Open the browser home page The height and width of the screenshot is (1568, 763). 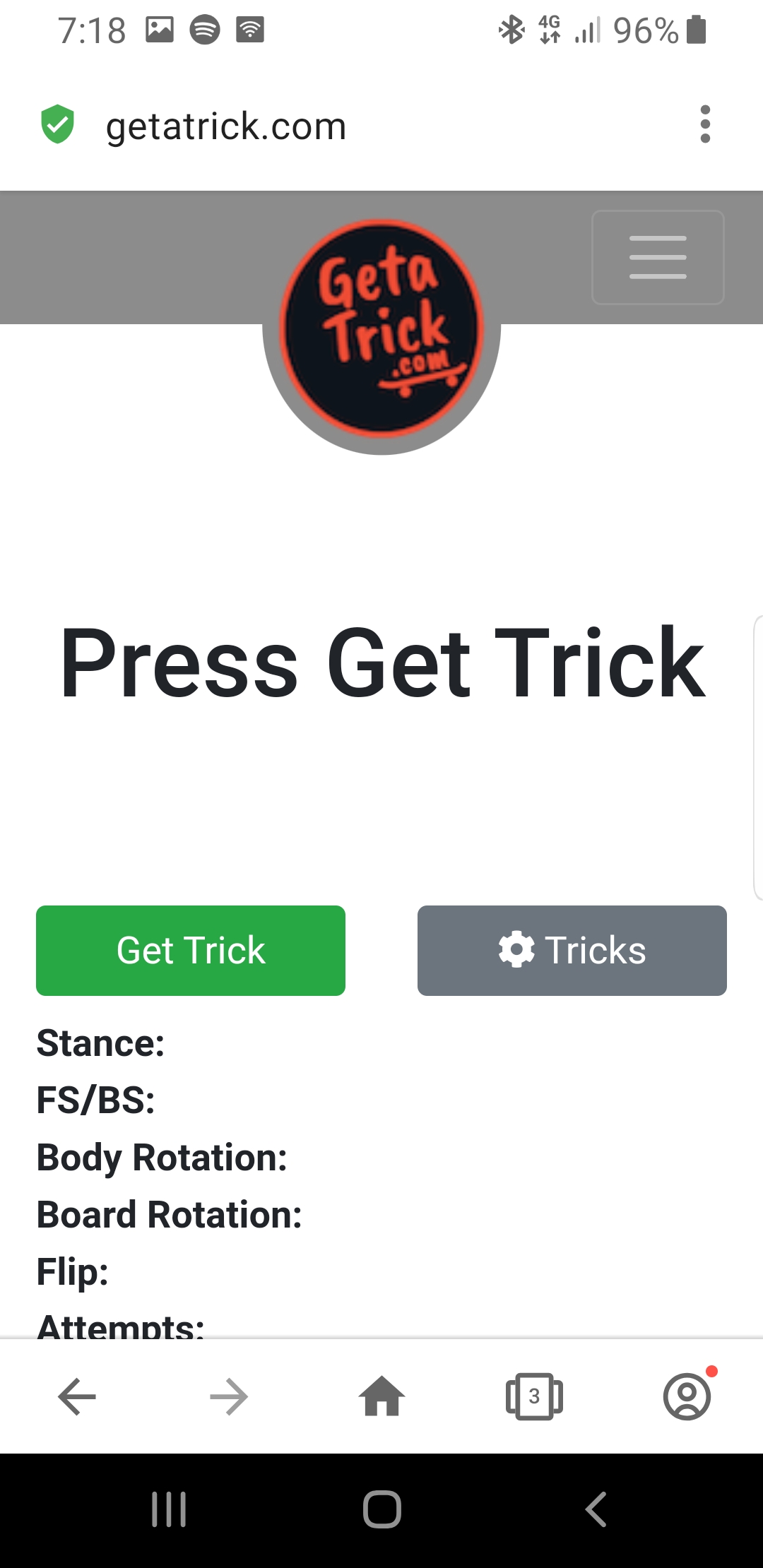pyautogui.click(x=381, y=1396)
